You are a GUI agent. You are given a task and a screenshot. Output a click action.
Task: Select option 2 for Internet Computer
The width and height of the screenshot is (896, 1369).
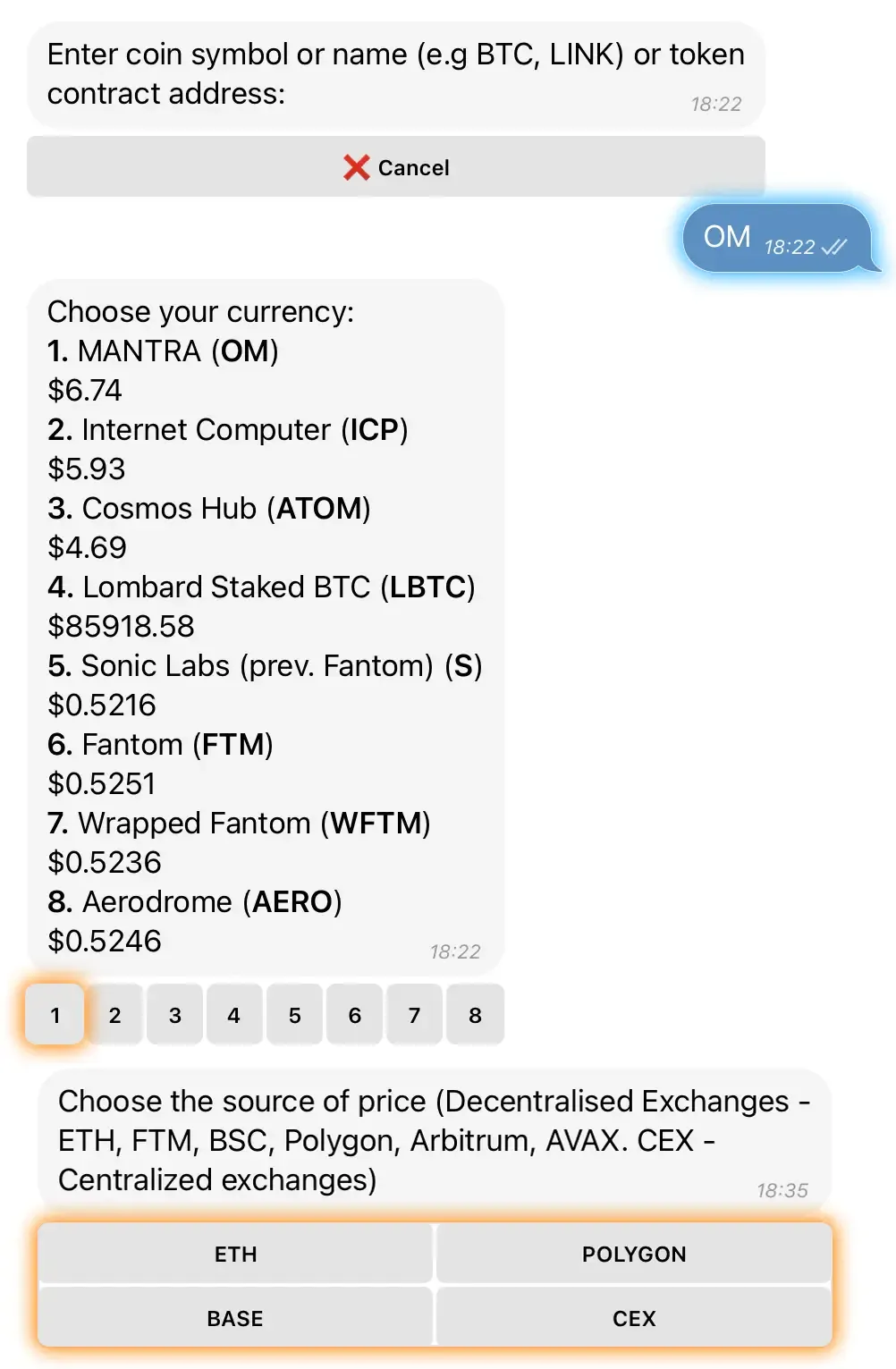(114, 1015)
